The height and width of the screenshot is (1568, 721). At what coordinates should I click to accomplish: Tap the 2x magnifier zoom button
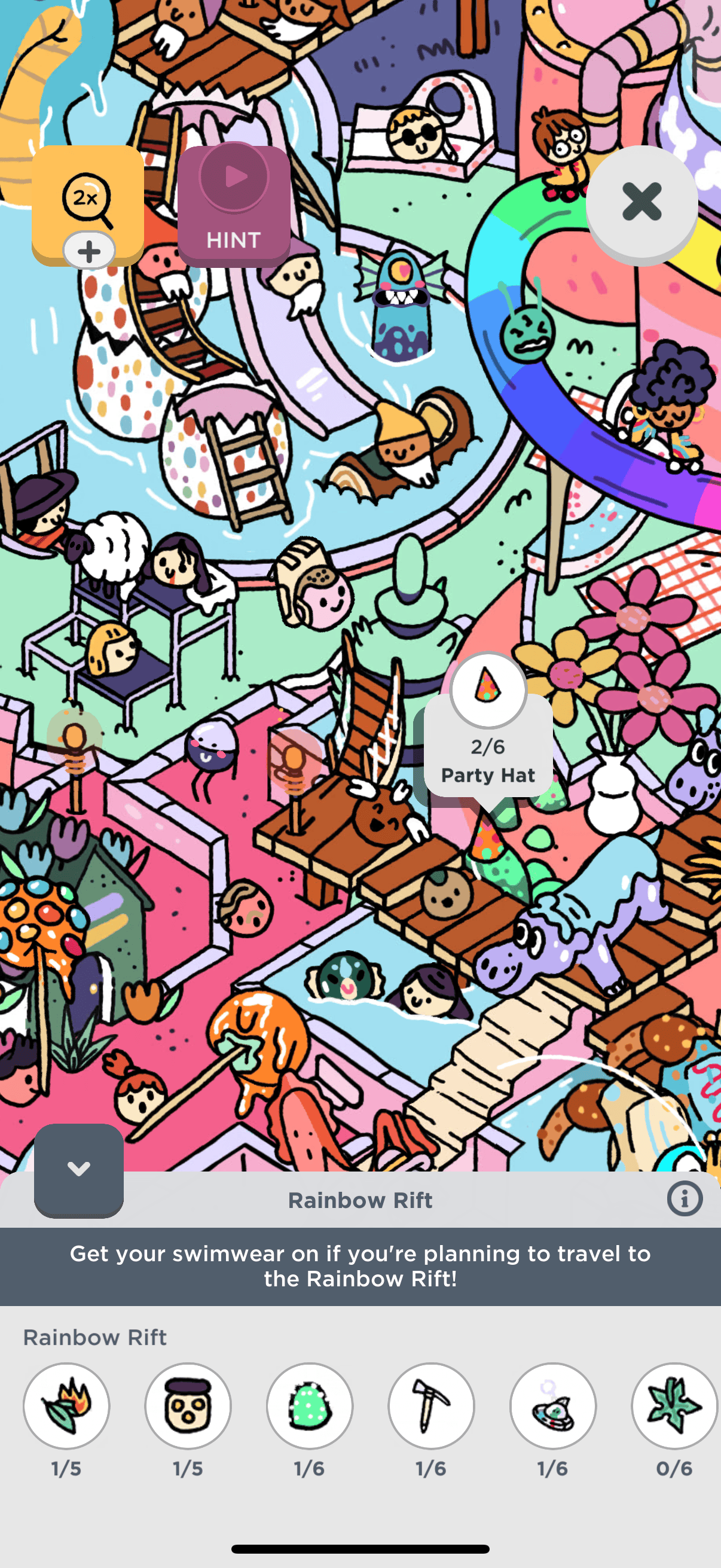pyautogui.click(x=88, y=202)
